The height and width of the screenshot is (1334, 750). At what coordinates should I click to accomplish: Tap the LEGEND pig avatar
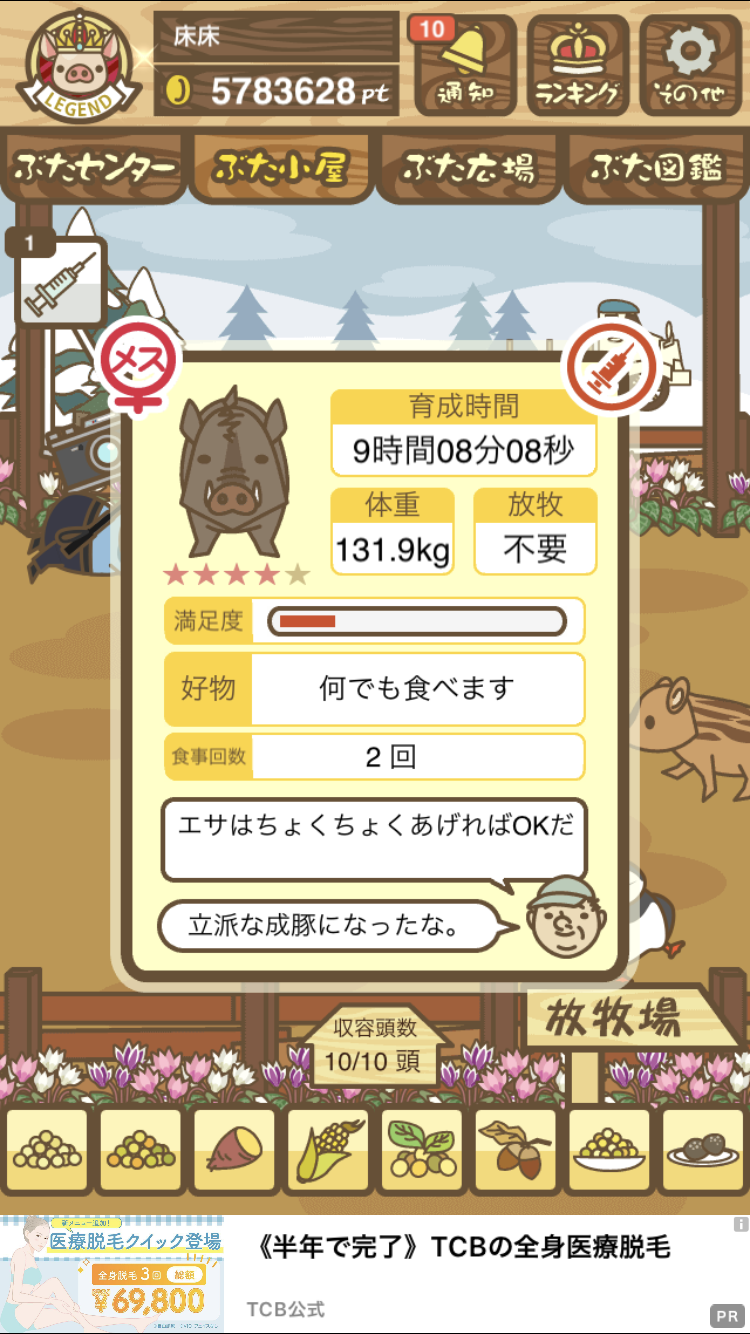(78, 65)
